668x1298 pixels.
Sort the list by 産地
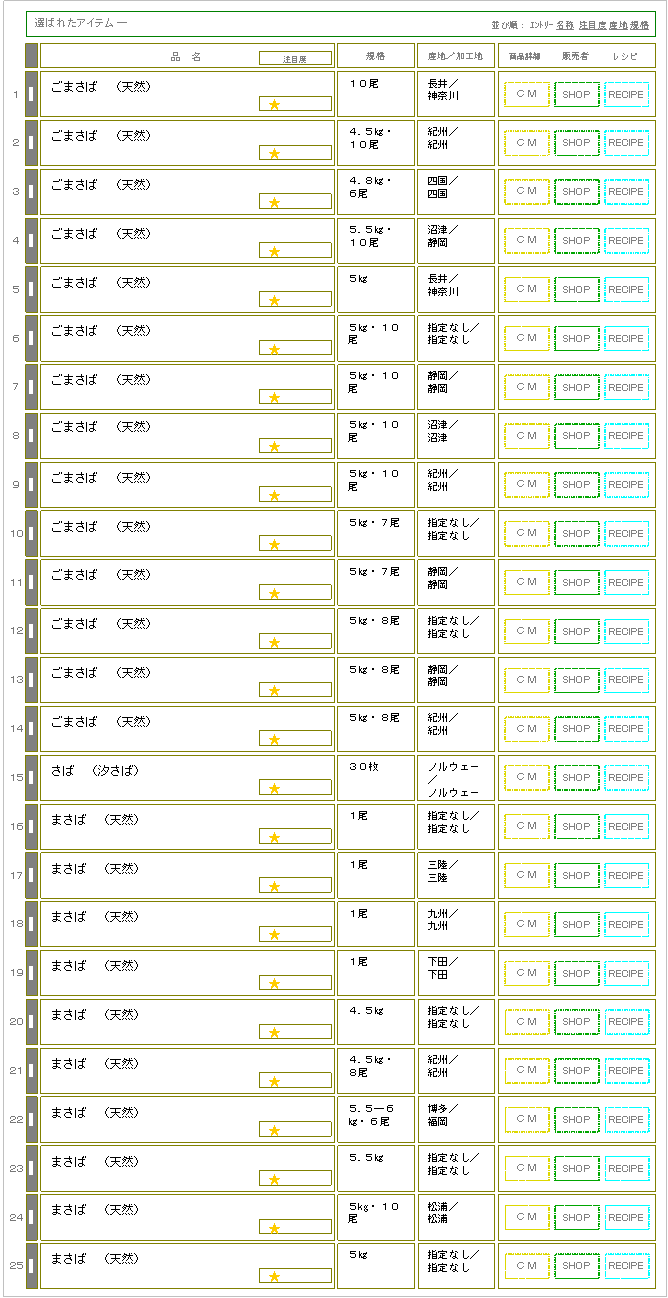coord(618,24)
